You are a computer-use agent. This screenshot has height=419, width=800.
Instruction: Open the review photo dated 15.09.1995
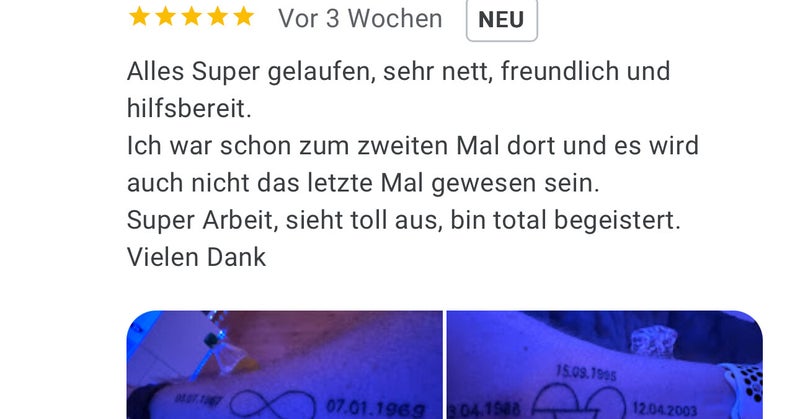pos(604,367)
